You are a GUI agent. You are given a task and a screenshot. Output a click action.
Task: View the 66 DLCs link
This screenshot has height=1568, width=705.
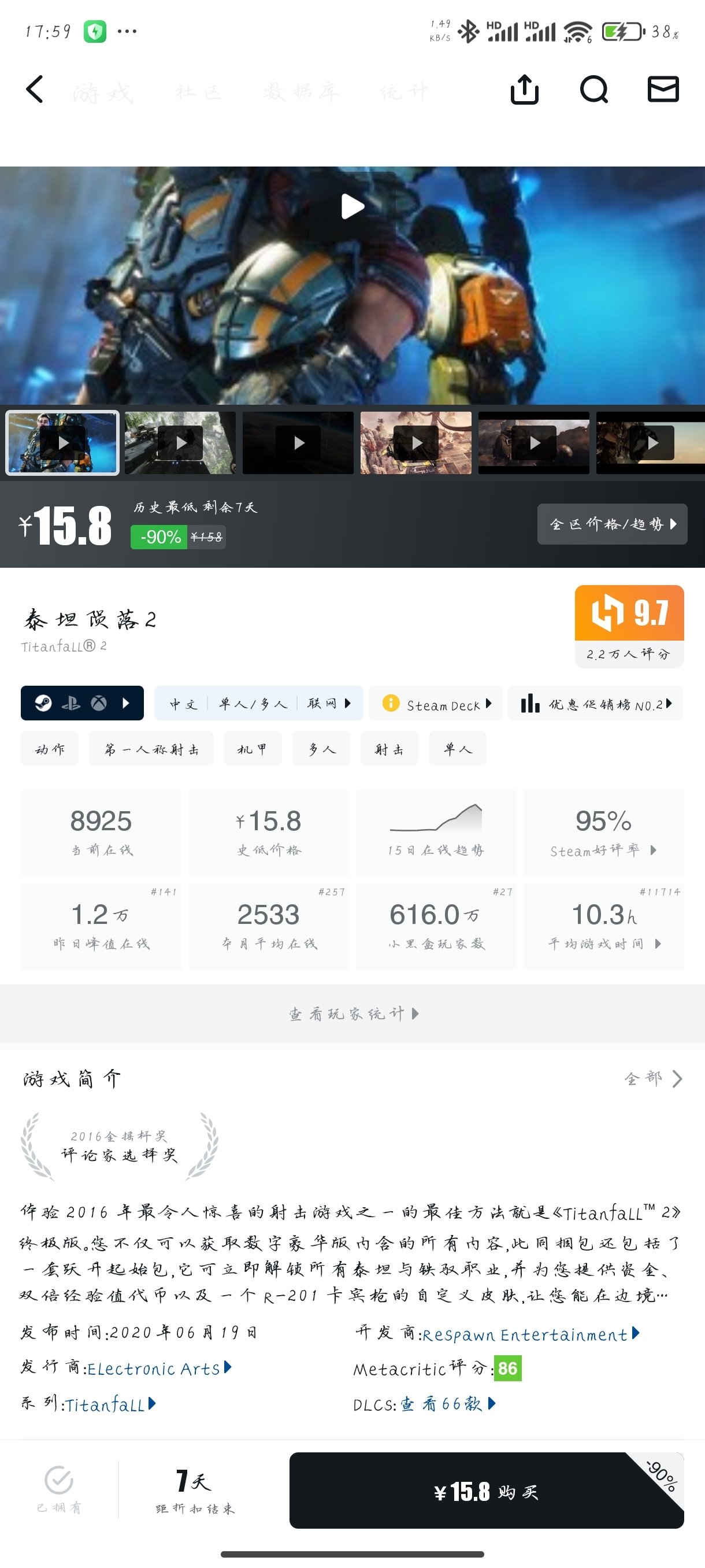pyautogui.click(x=447, y=1404)
